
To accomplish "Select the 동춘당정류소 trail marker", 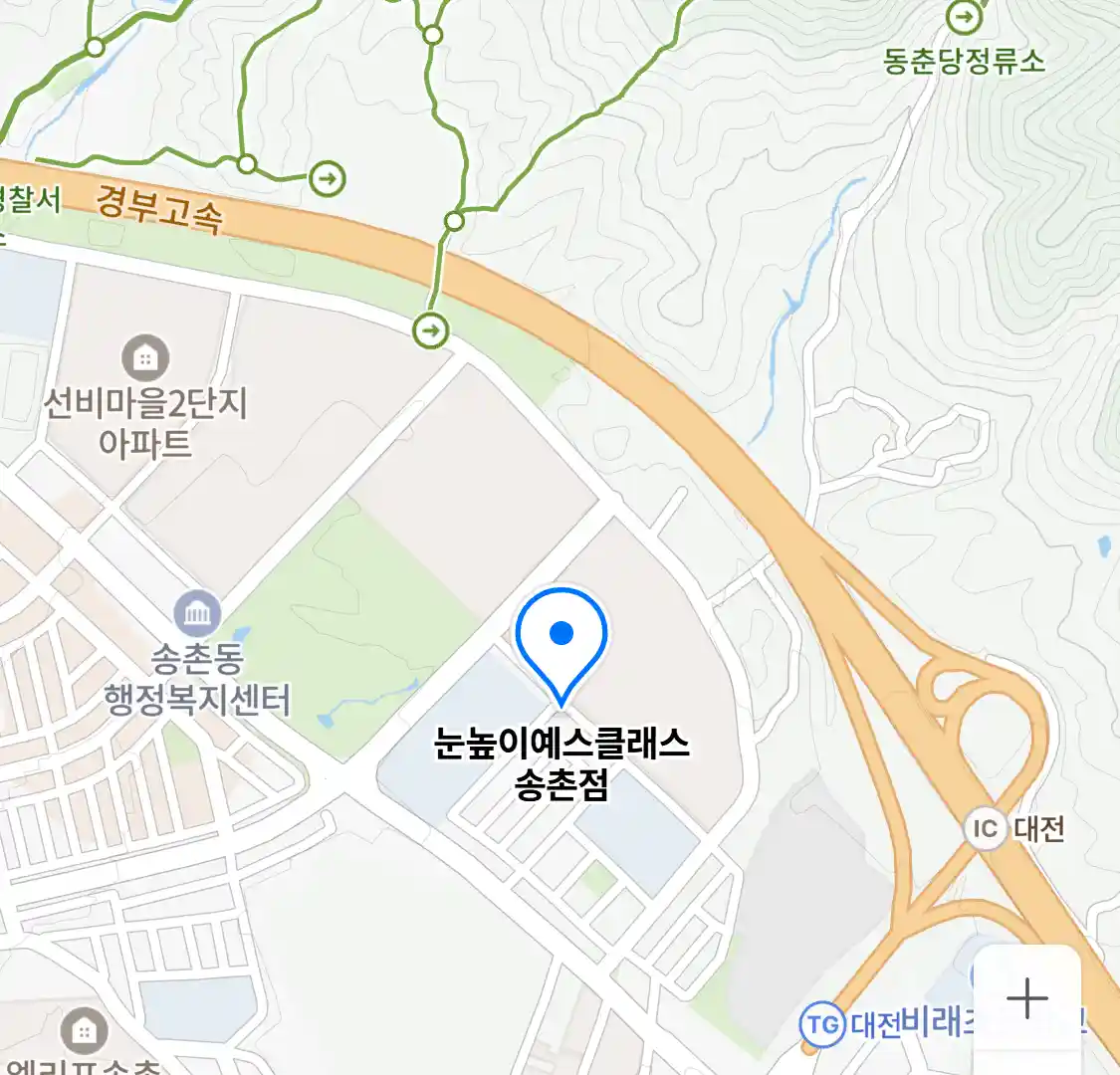I will coord(963,17).
